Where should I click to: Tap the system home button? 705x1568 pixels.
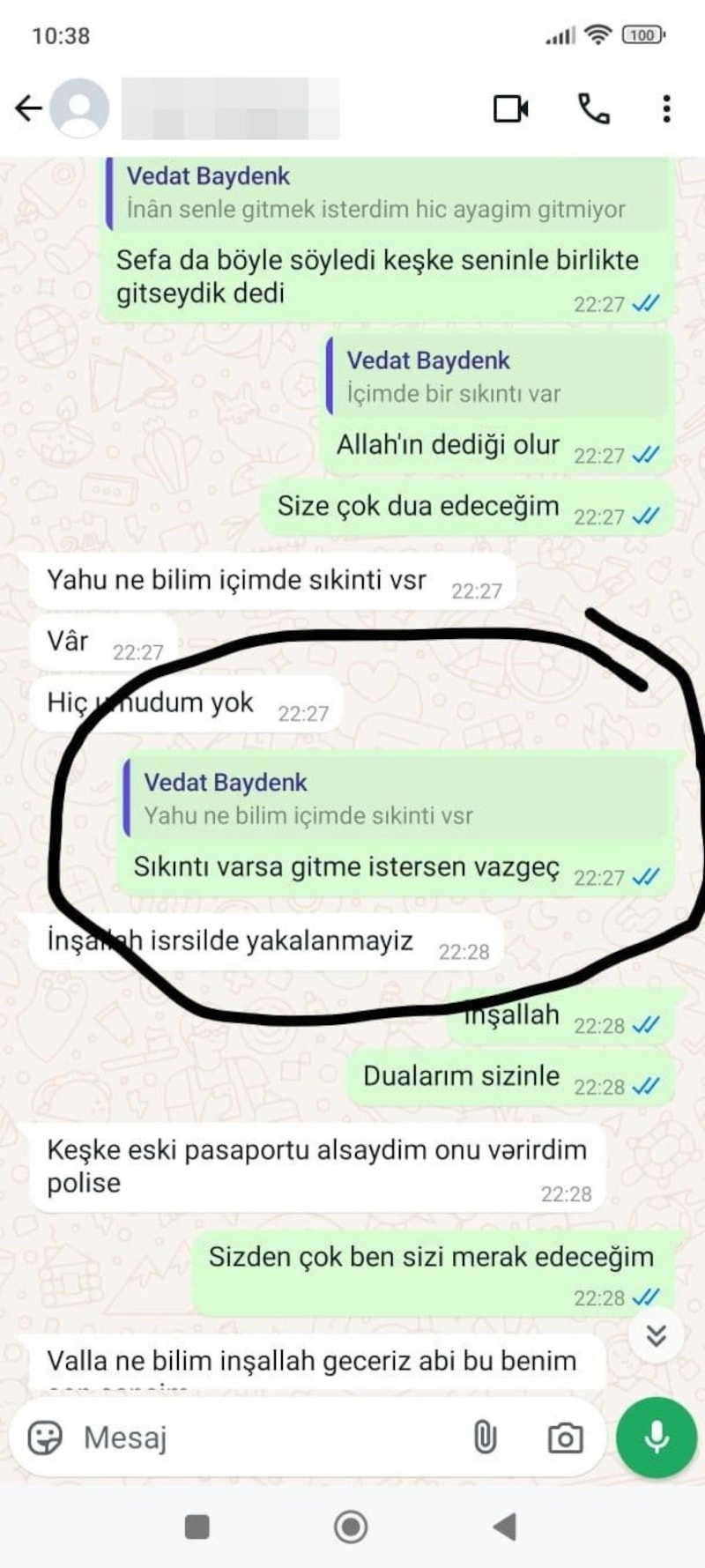click(351, 1527)
